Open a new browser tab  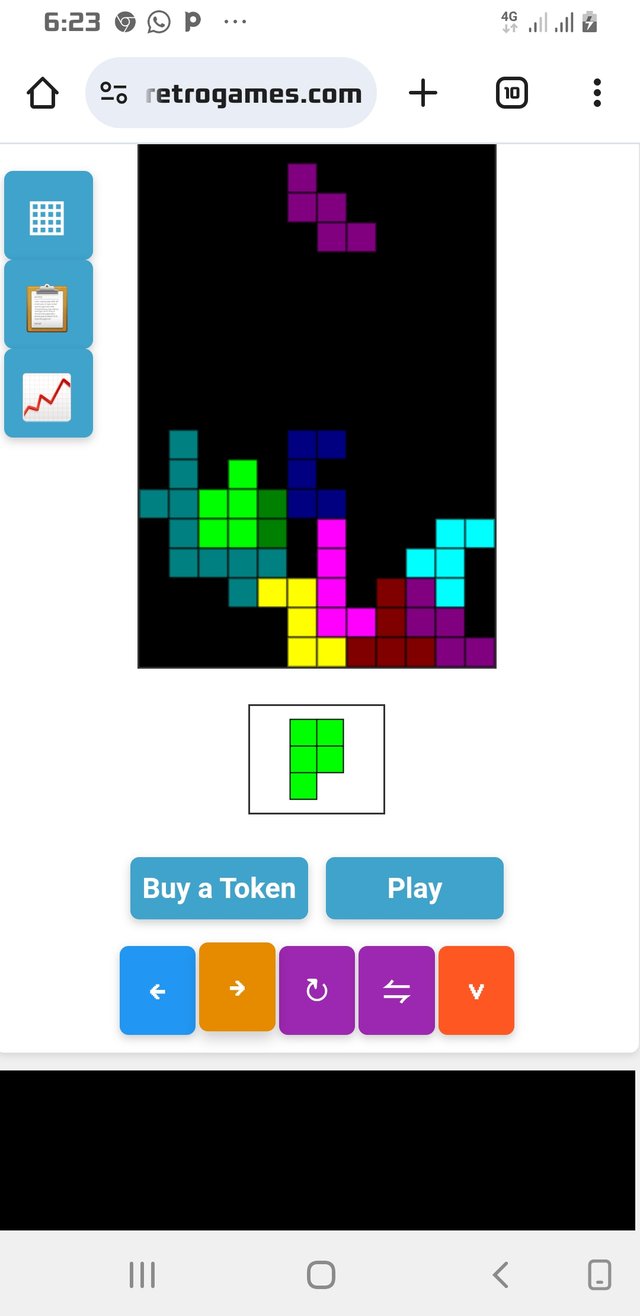(x=423, y=94)
